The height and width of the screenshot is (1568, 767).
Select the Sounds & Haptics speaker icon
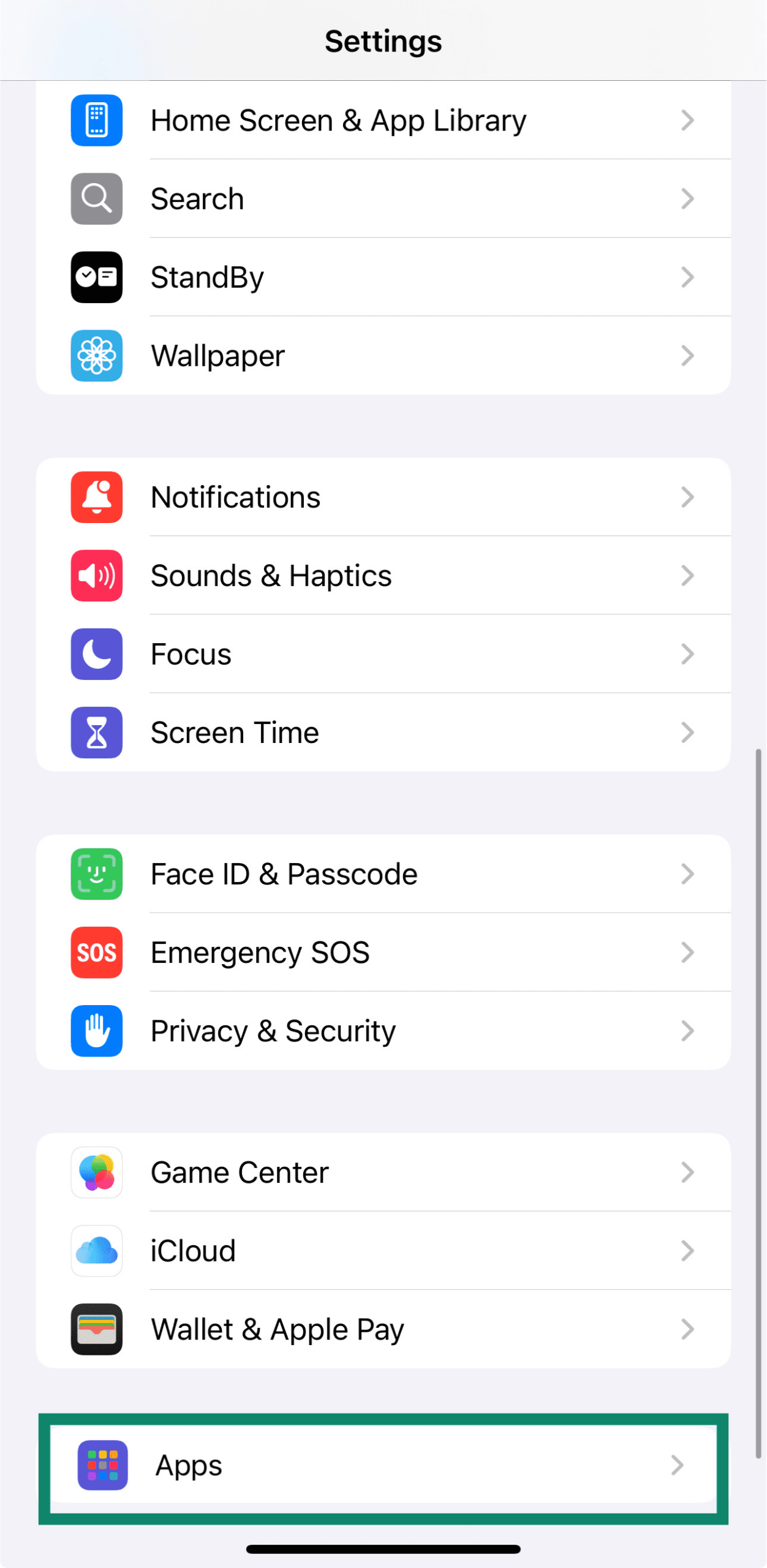(96, 576)
